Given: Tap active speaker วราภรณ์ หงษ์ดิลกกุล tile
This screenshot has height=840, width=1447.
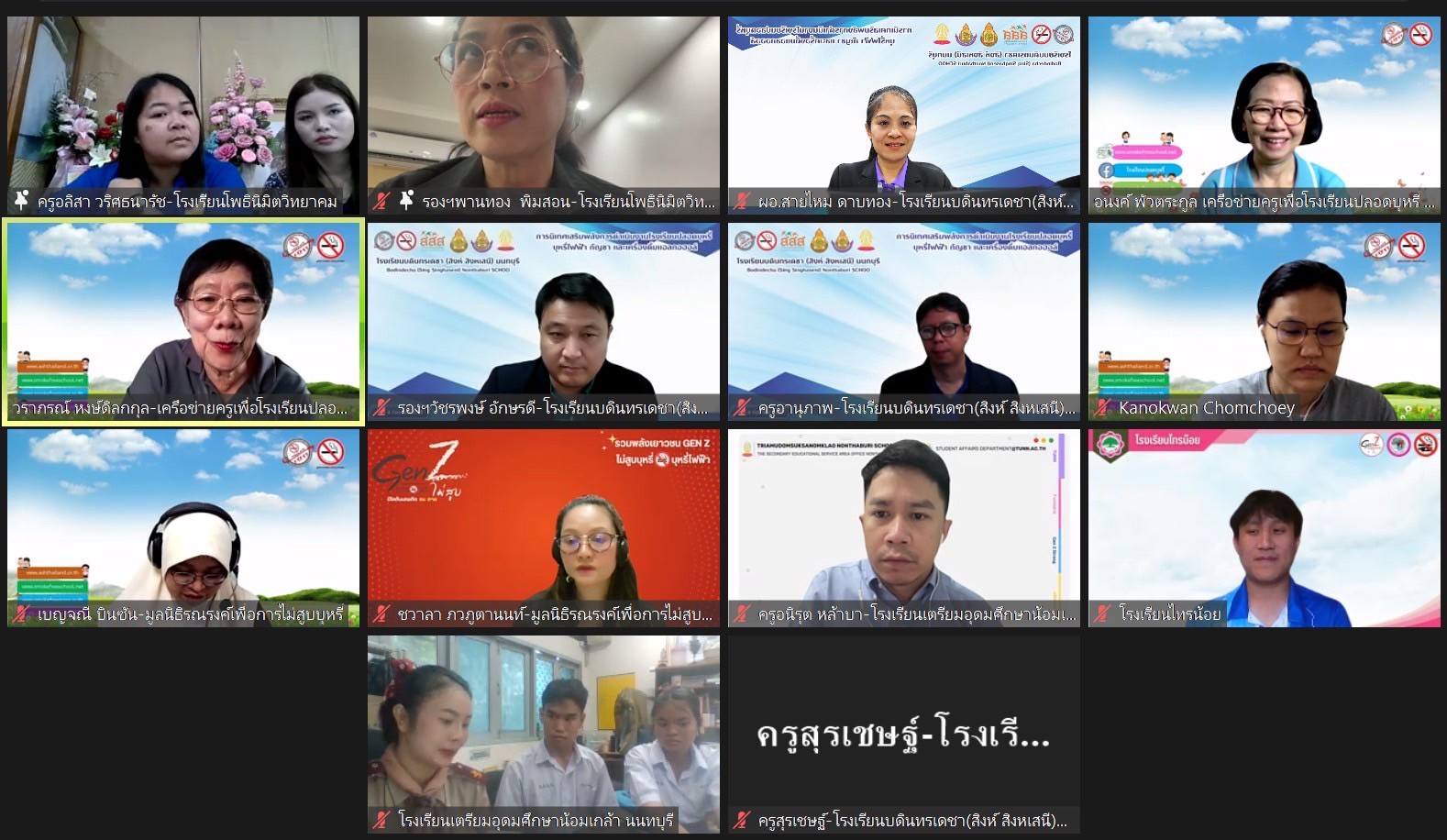Looking at the screenshot, I should [x=183, y=321].
